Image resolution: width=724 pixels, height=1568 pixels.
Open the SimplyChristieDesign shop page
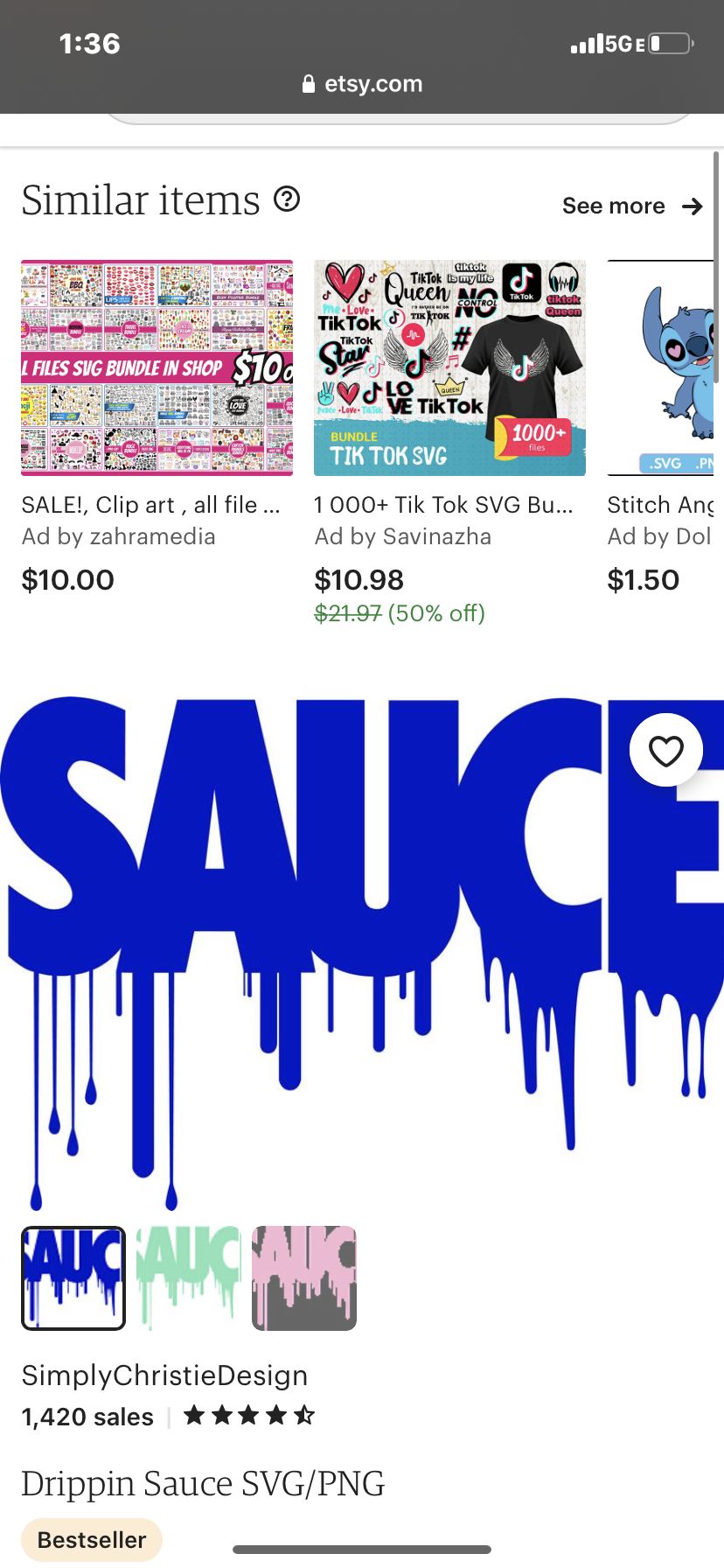pyautogui.click(x=164, y=1375)
